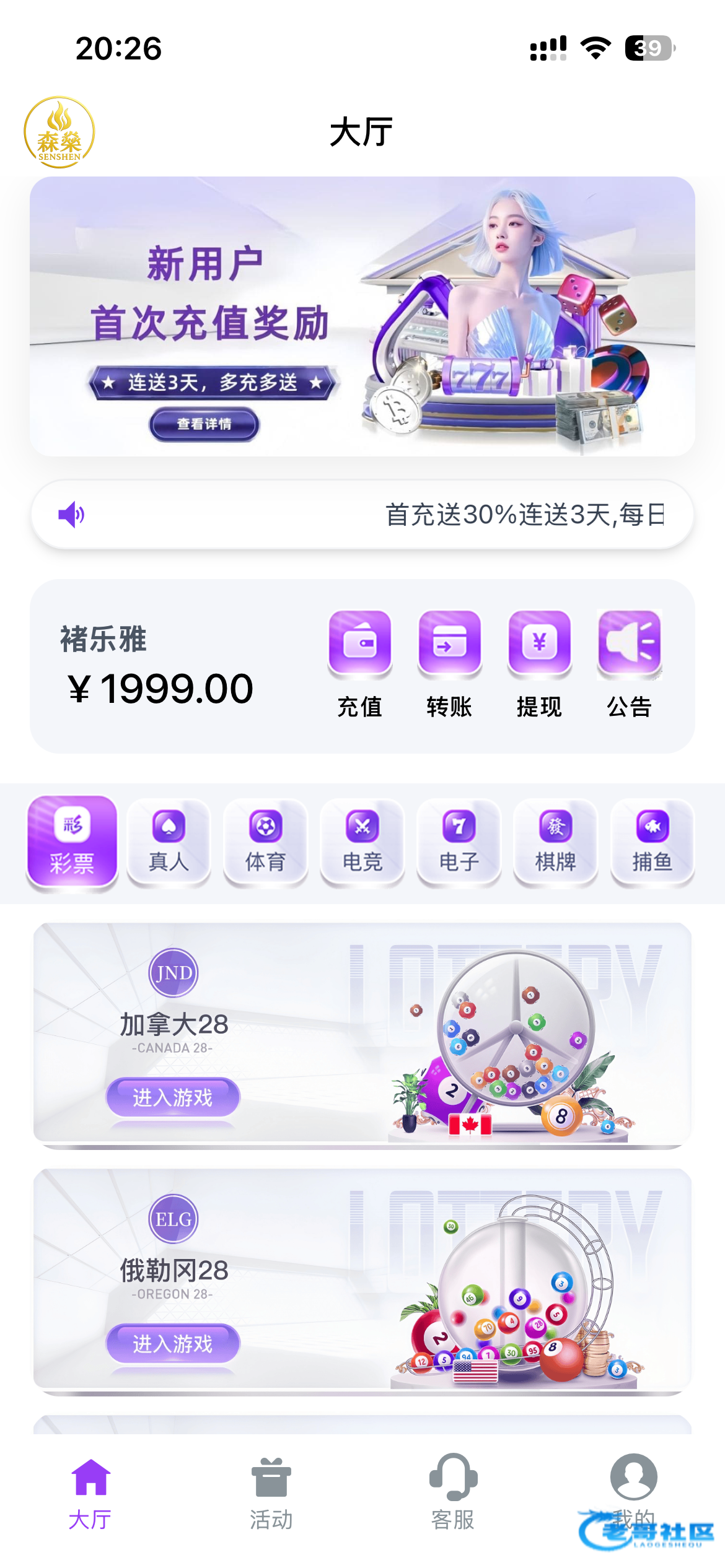725x1568 pixels.
Task: Show the 电子 category
Action: 459,842
